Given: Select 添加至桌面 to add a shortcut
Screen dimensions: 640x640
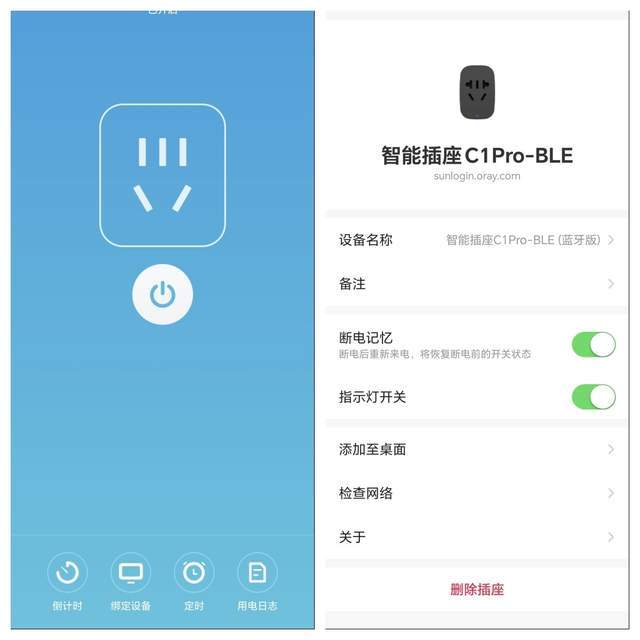Looking at the screenshot, I should point(477,450).
